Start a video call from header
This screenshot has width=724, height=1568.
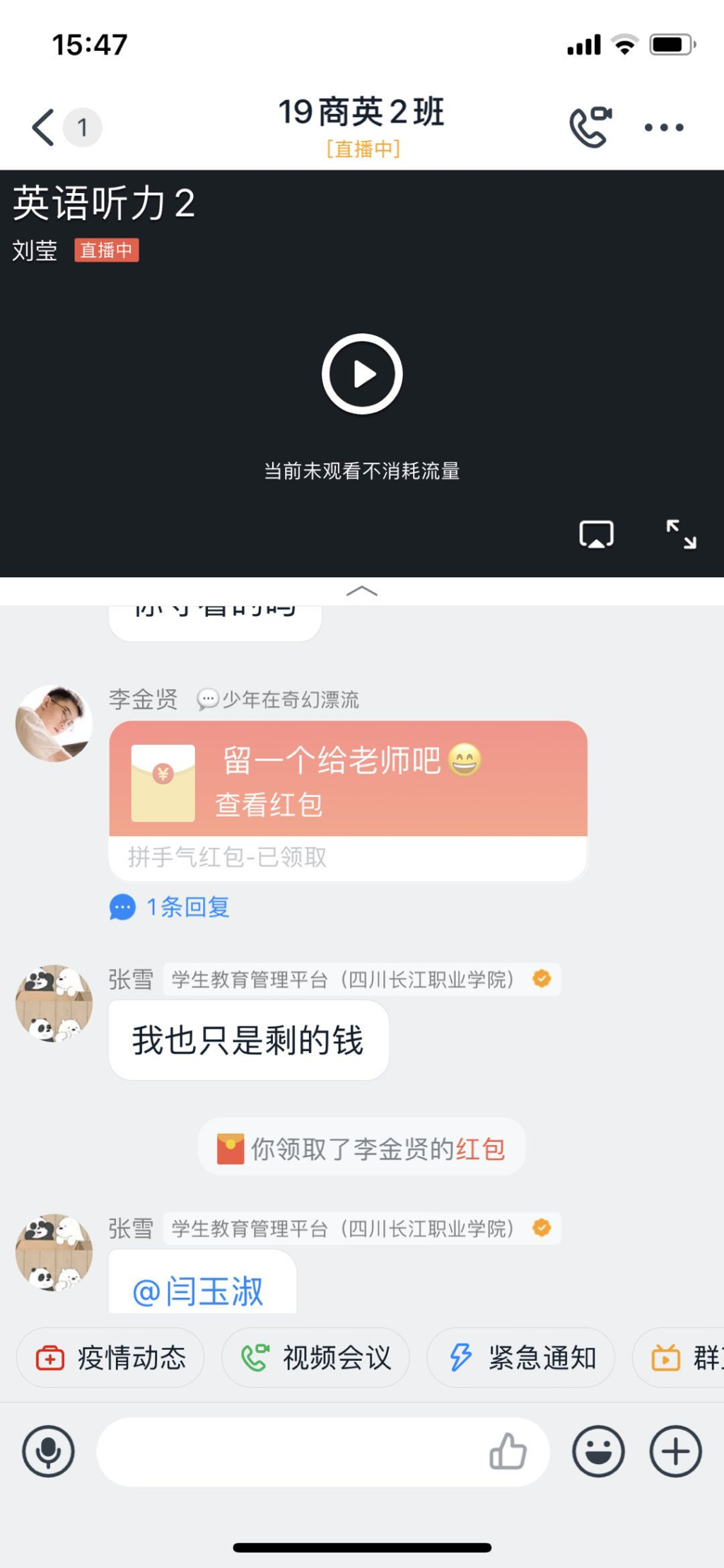590,127
